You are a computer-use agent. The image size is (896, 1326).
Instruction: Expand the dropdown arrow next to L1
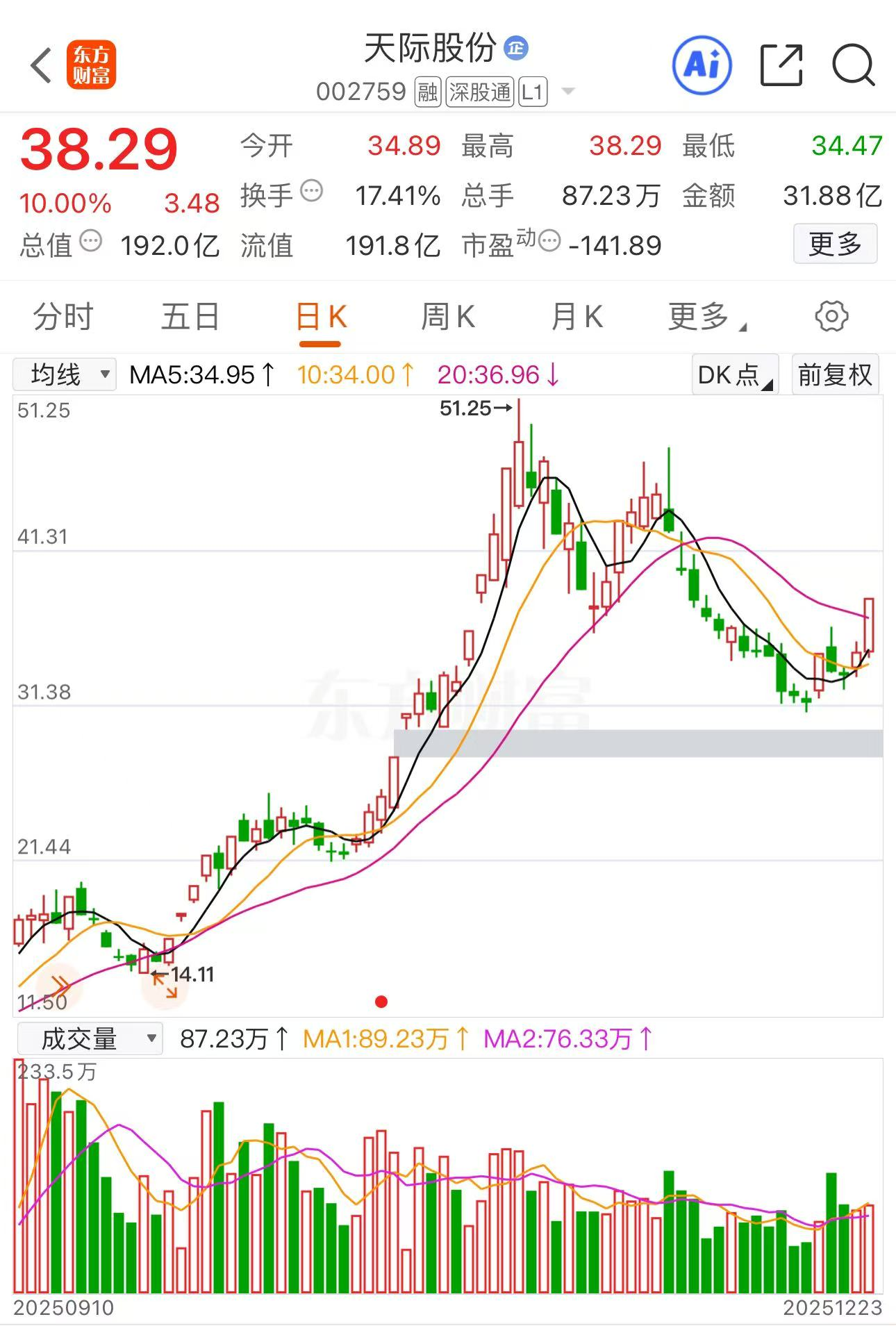pos(567,91)
